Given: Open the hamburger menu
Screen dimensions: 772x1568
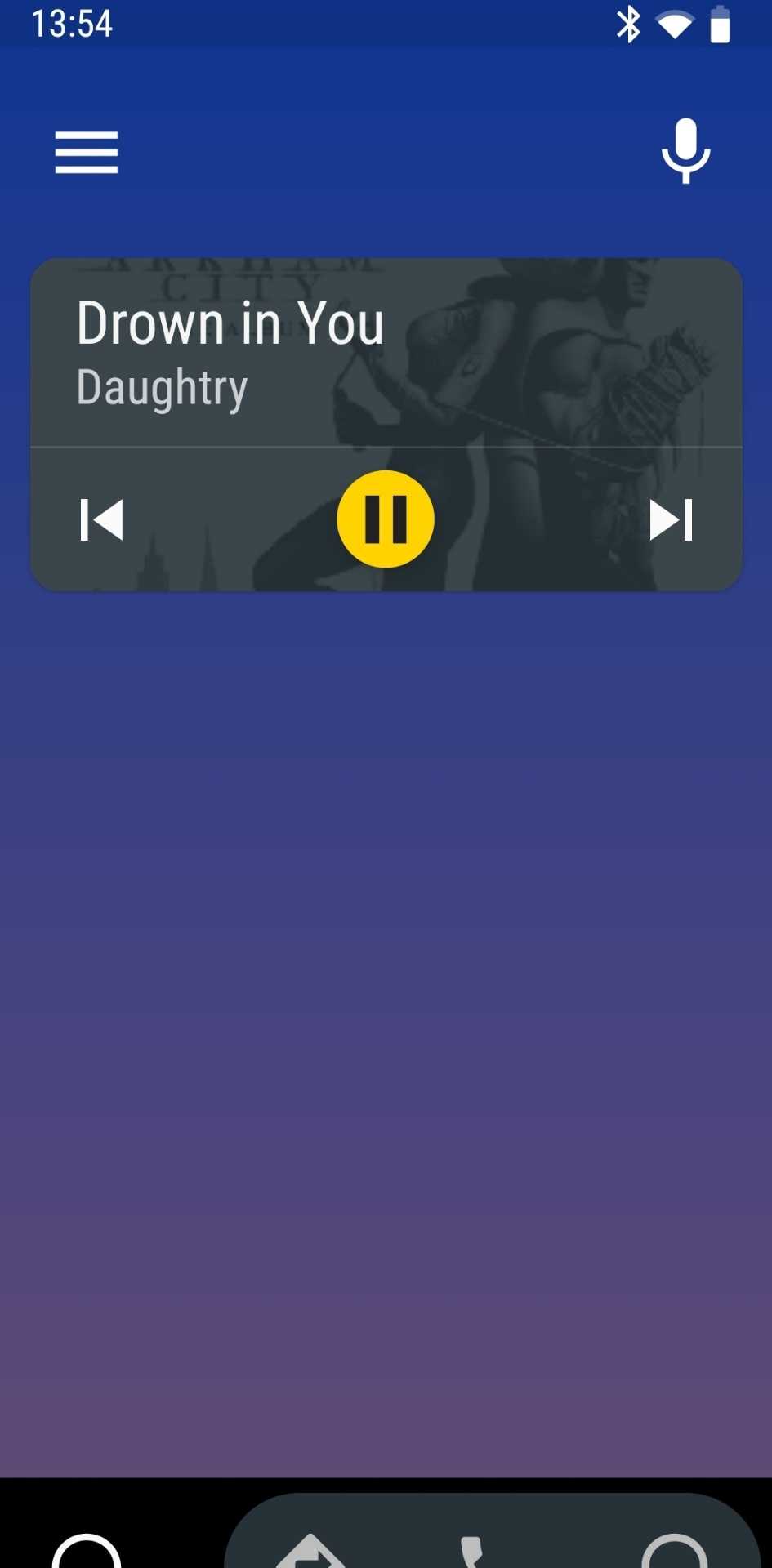Looking at the screenshot, I should coord(87,152).
